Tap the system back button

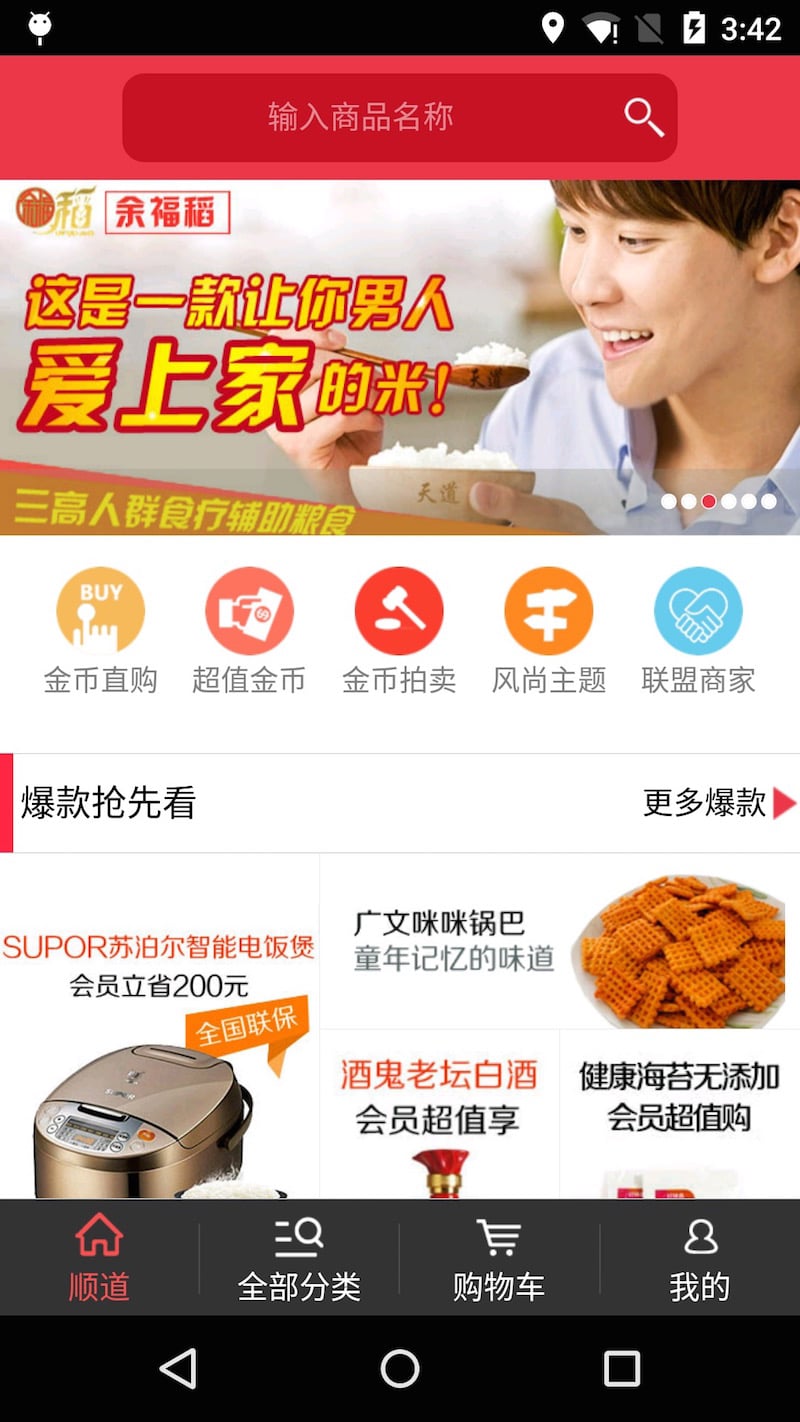pyautogui.click(x=178, y=1368)
